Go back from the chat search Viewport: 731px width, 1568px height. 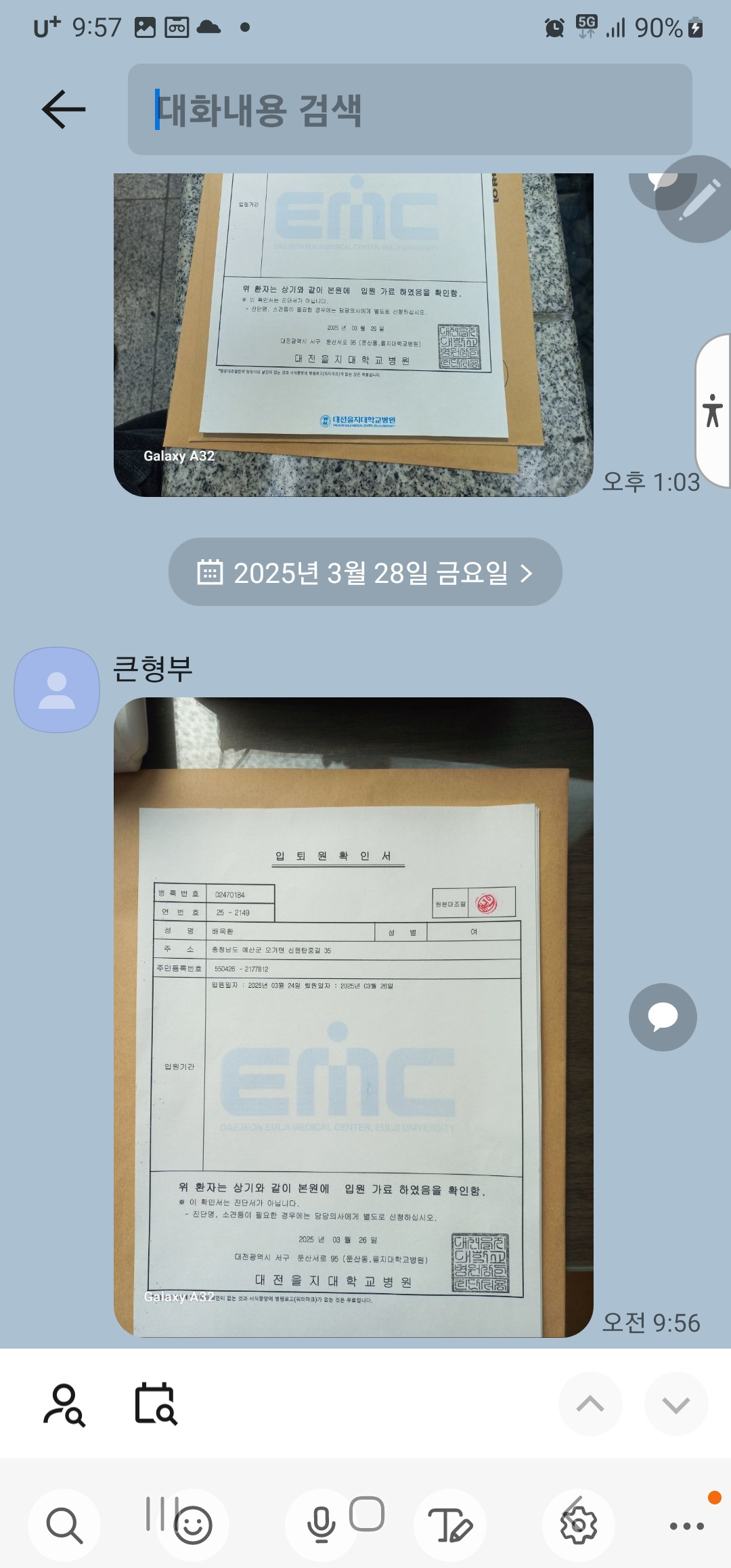(x=64, y=109)
